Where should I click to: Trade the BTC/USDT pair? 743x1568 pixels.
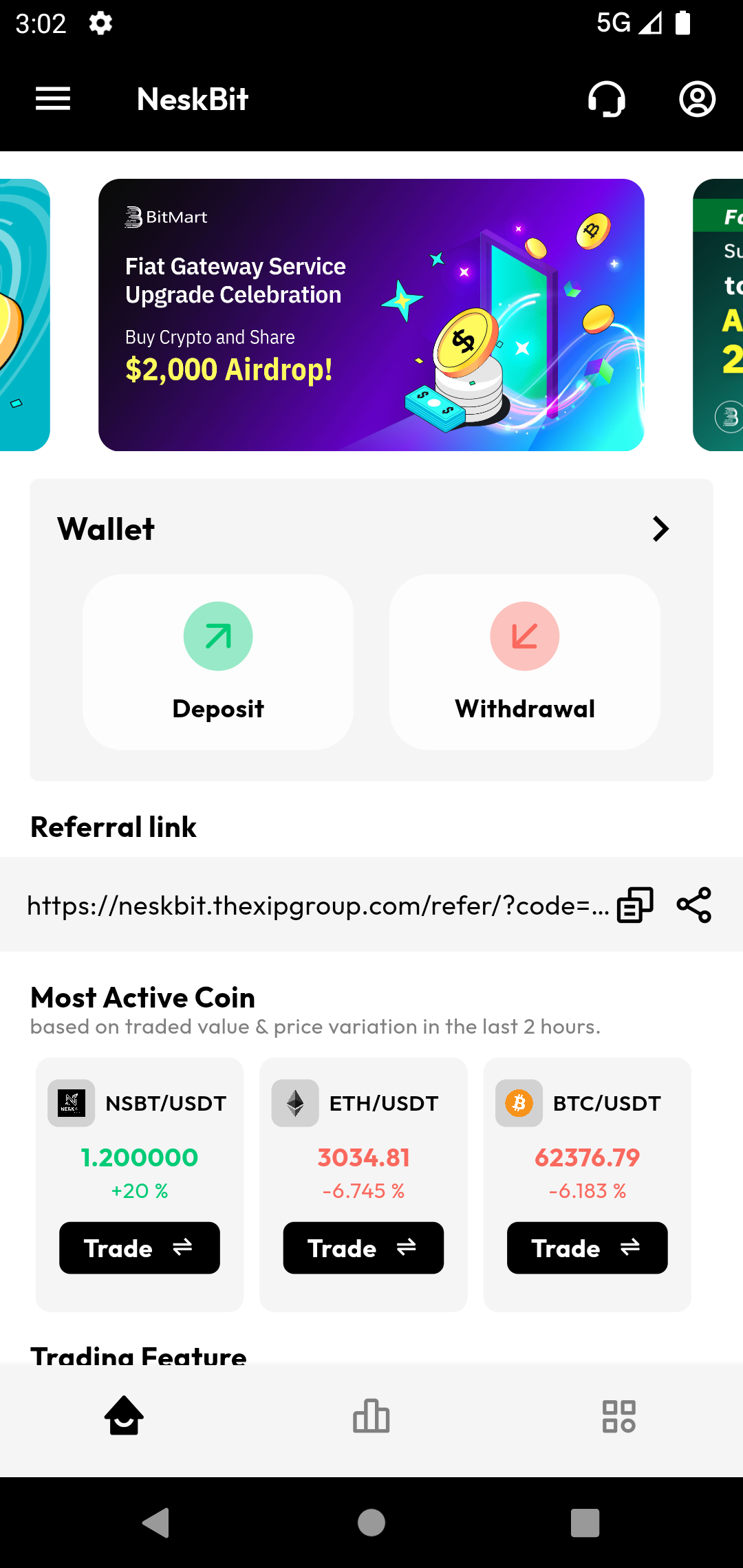[587, 1248]
